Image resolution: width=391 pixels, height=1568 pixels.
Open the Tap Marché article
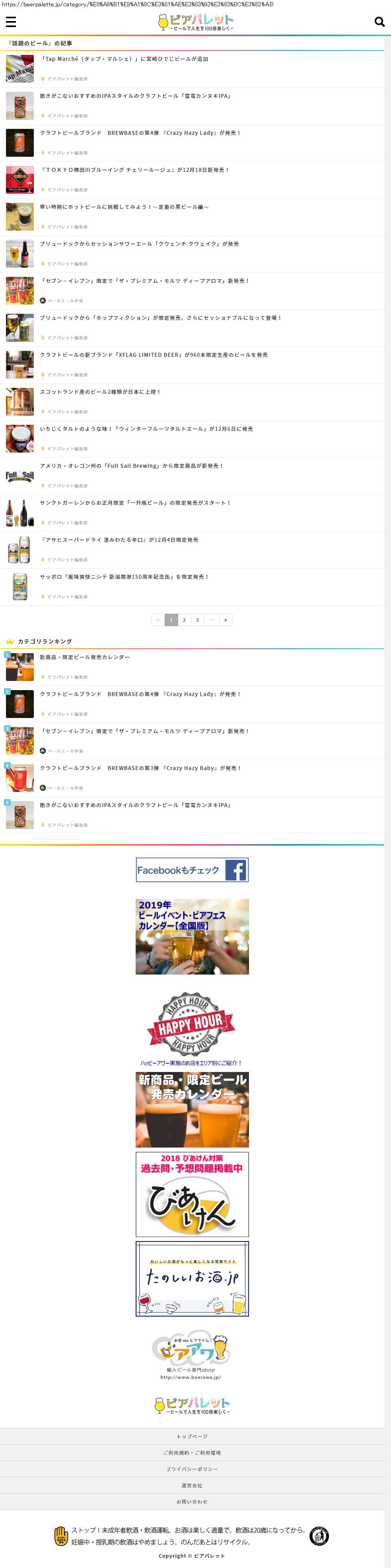(124, 59)
